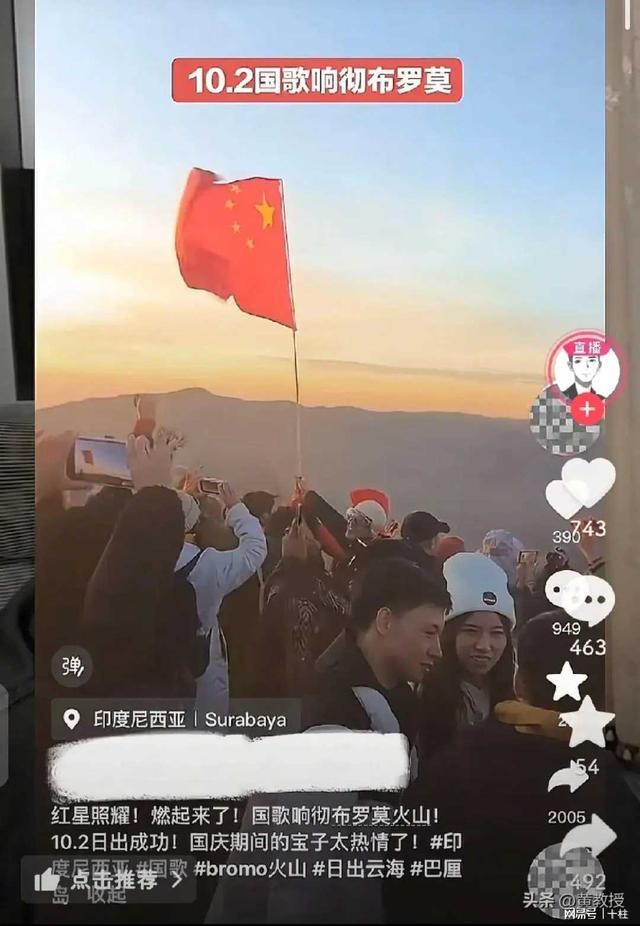Viewport: 640px width, 926px height.
Task: Open the #bromo火山 hashtag
Action: pos(250,868)
